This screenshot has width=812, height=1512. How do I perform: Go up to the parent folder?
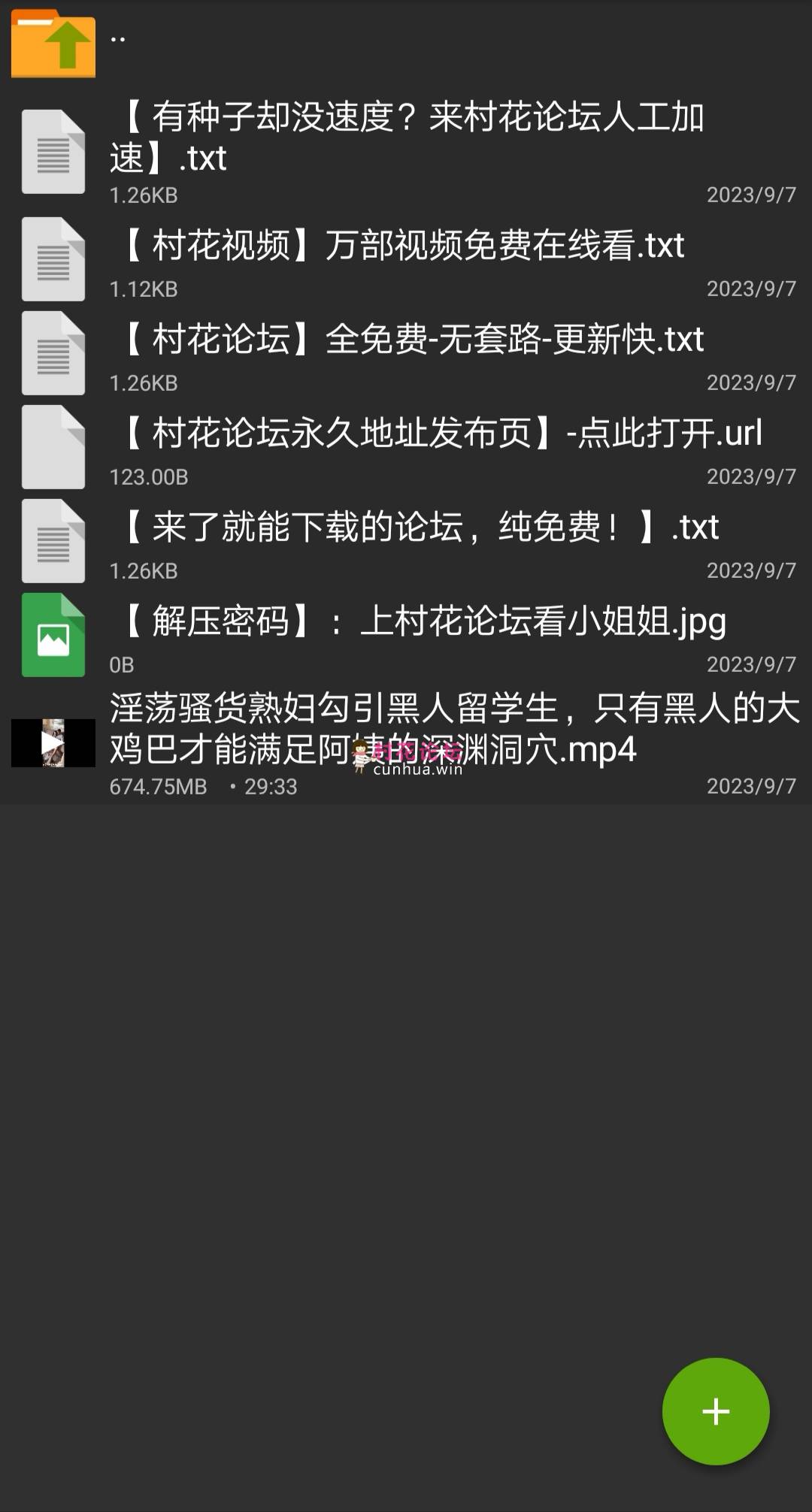[54, 43]
